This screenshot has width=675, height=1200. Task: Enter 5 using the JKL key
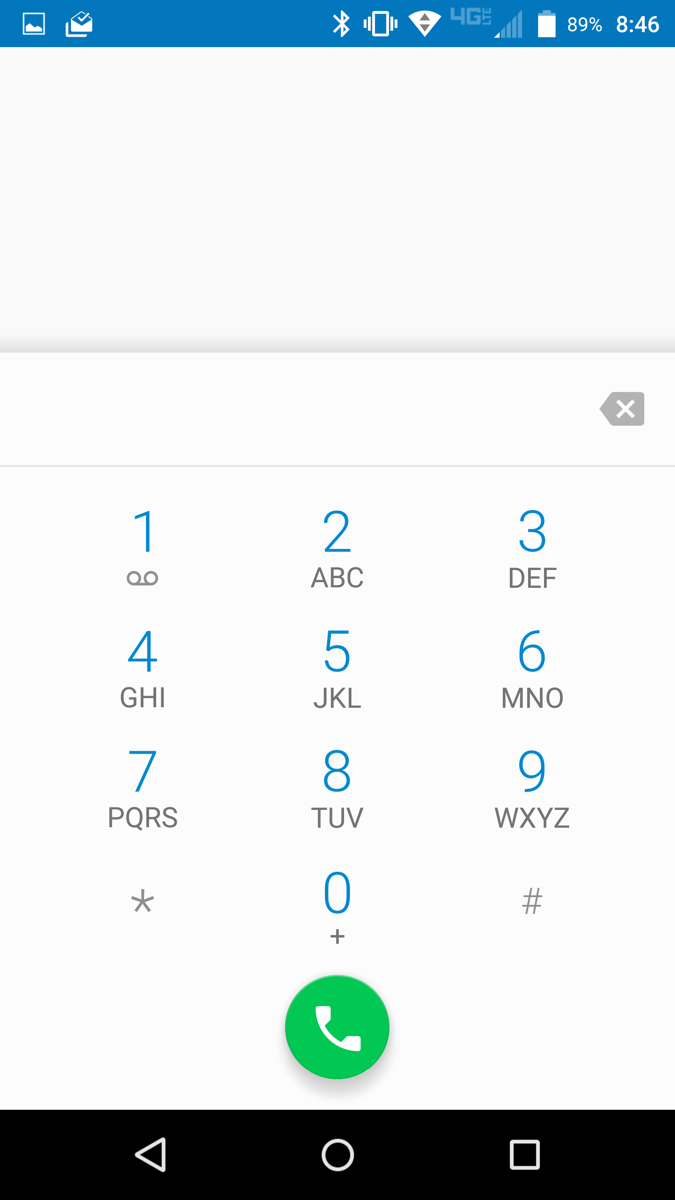[x=337, y=667]
